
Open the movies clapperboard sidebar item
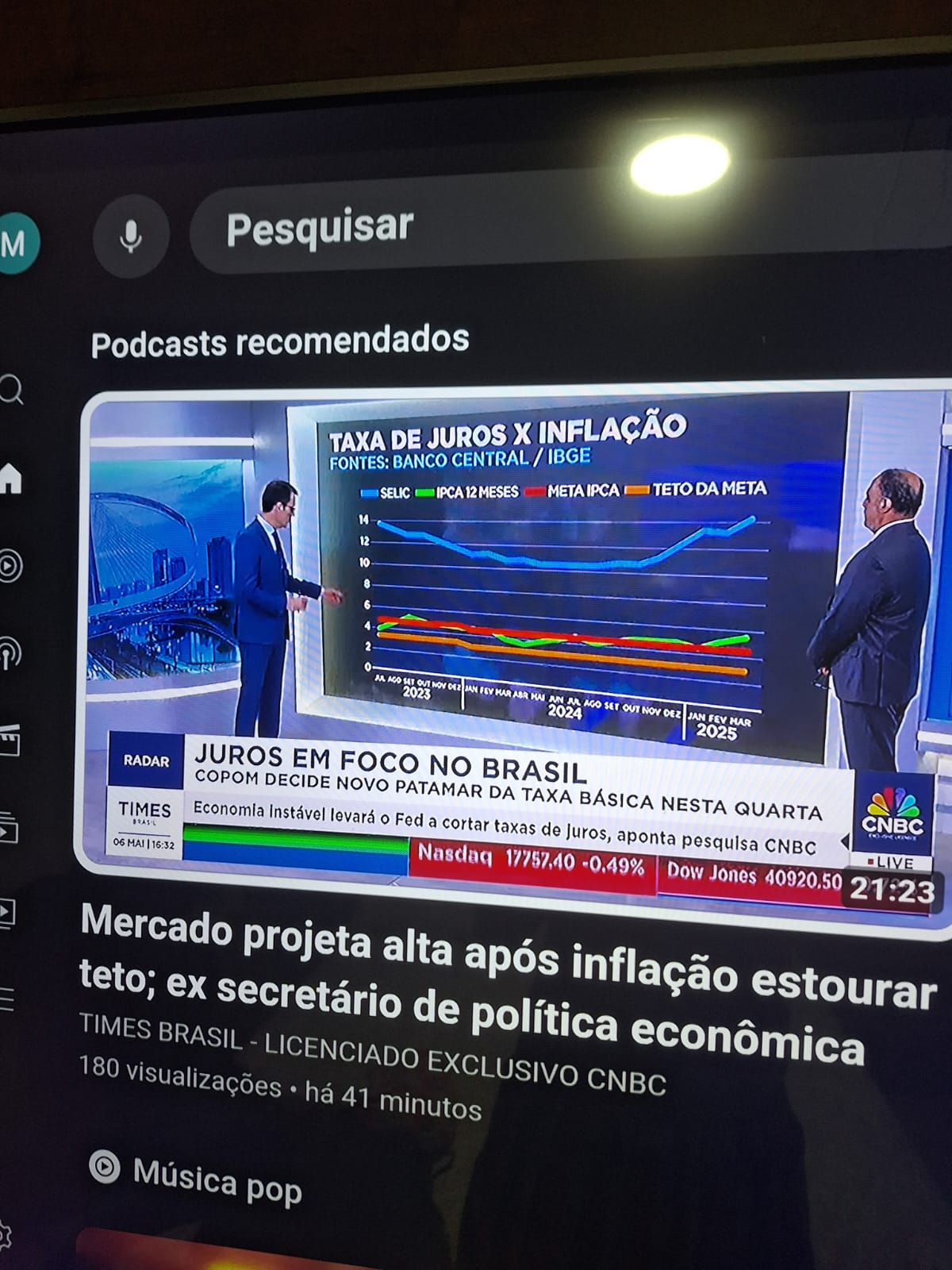click(10, 741)
